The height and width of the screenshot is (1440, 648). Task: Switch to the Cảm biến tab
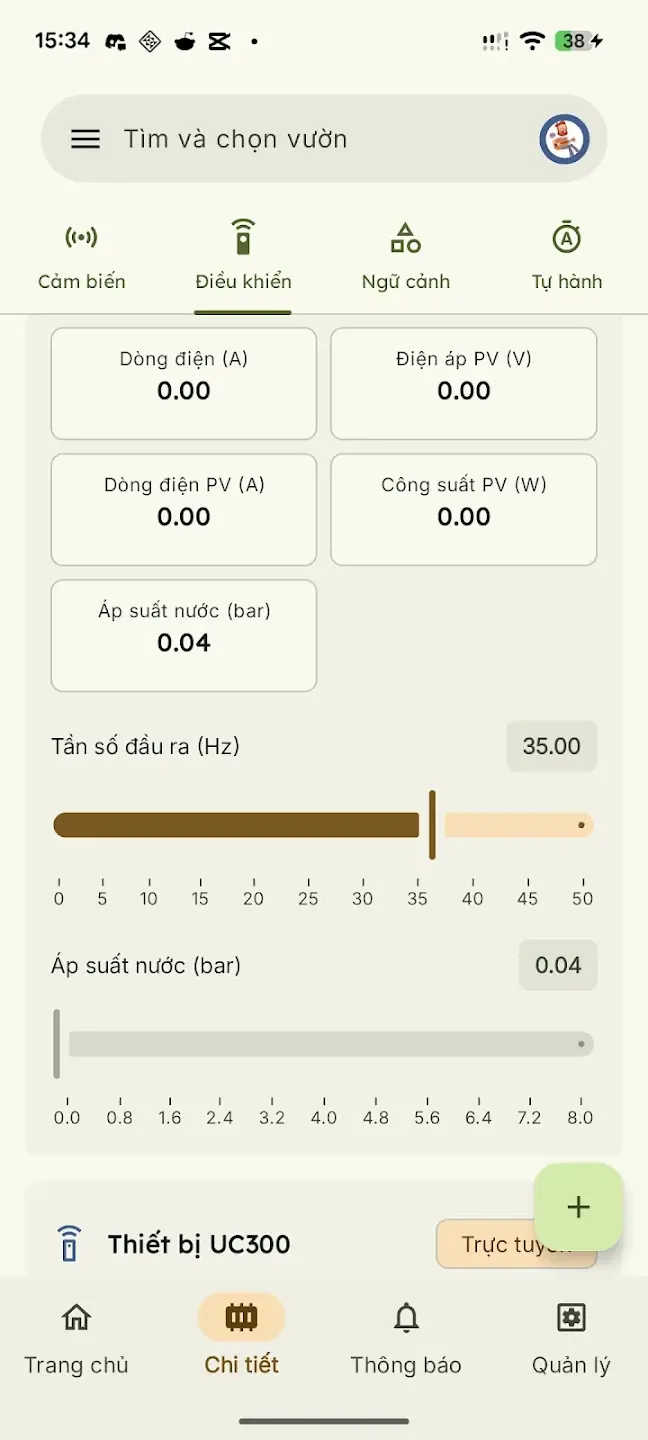tap(82, 256)
